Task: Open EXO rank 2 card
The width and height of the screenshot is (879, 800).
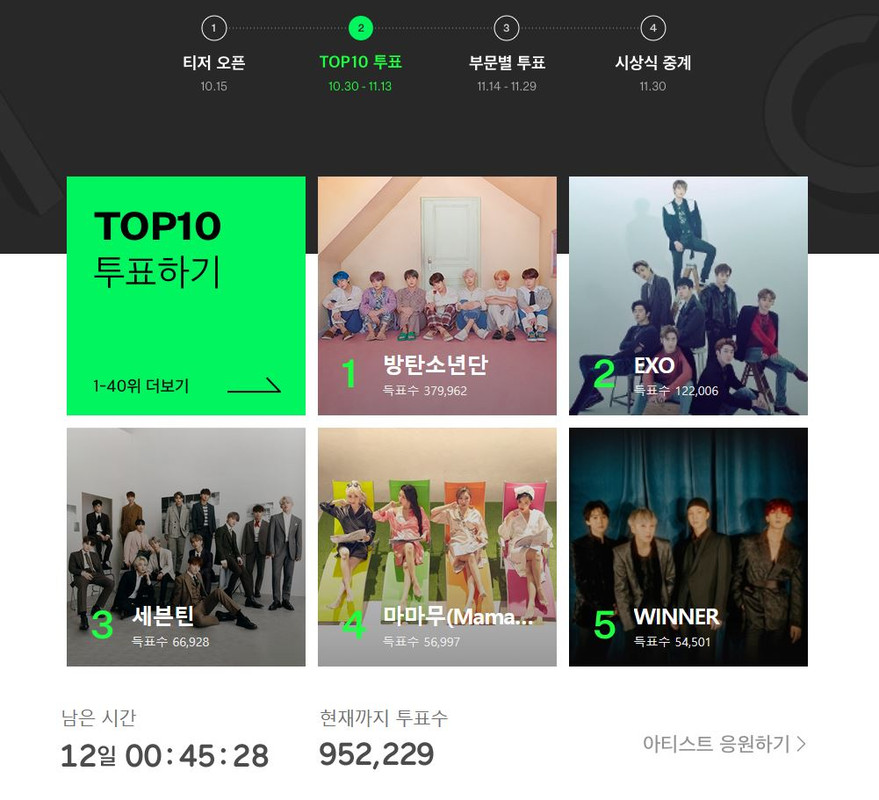Action: coord(688,296)
